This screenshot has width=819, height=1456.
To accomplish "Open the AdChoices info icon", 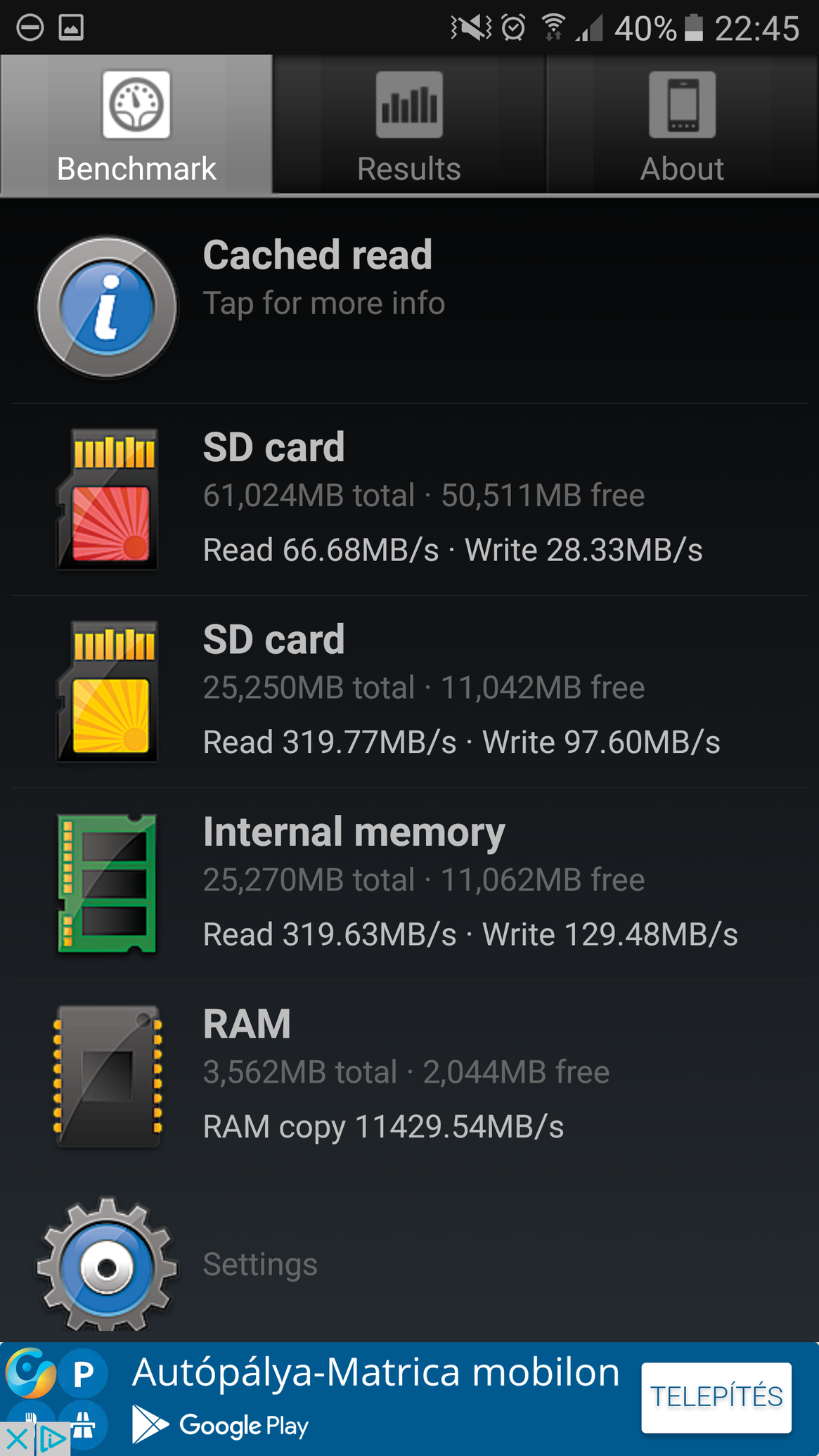I will point(52,1440).
